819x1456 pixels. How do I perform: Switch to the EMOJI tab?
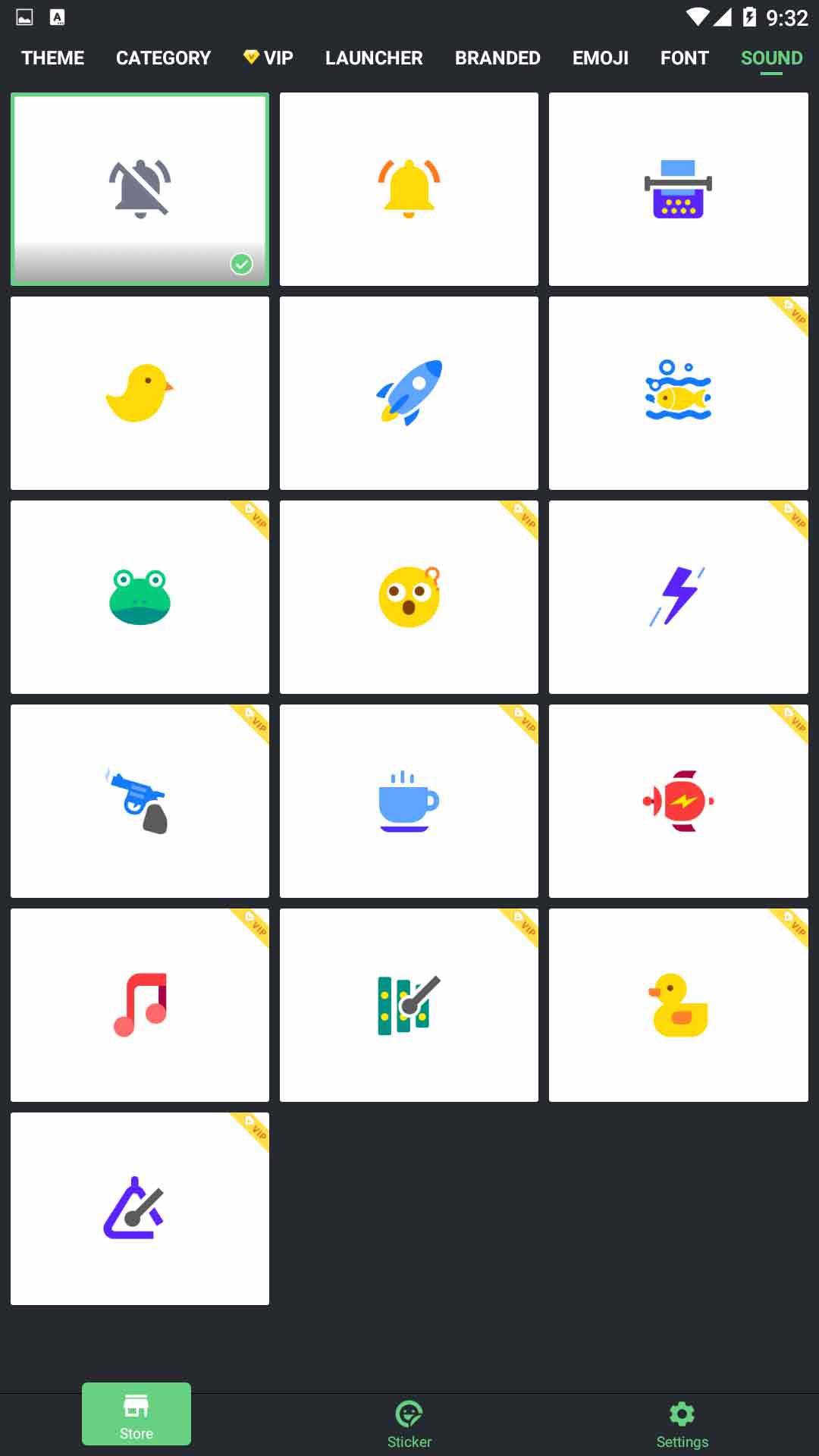600,58
